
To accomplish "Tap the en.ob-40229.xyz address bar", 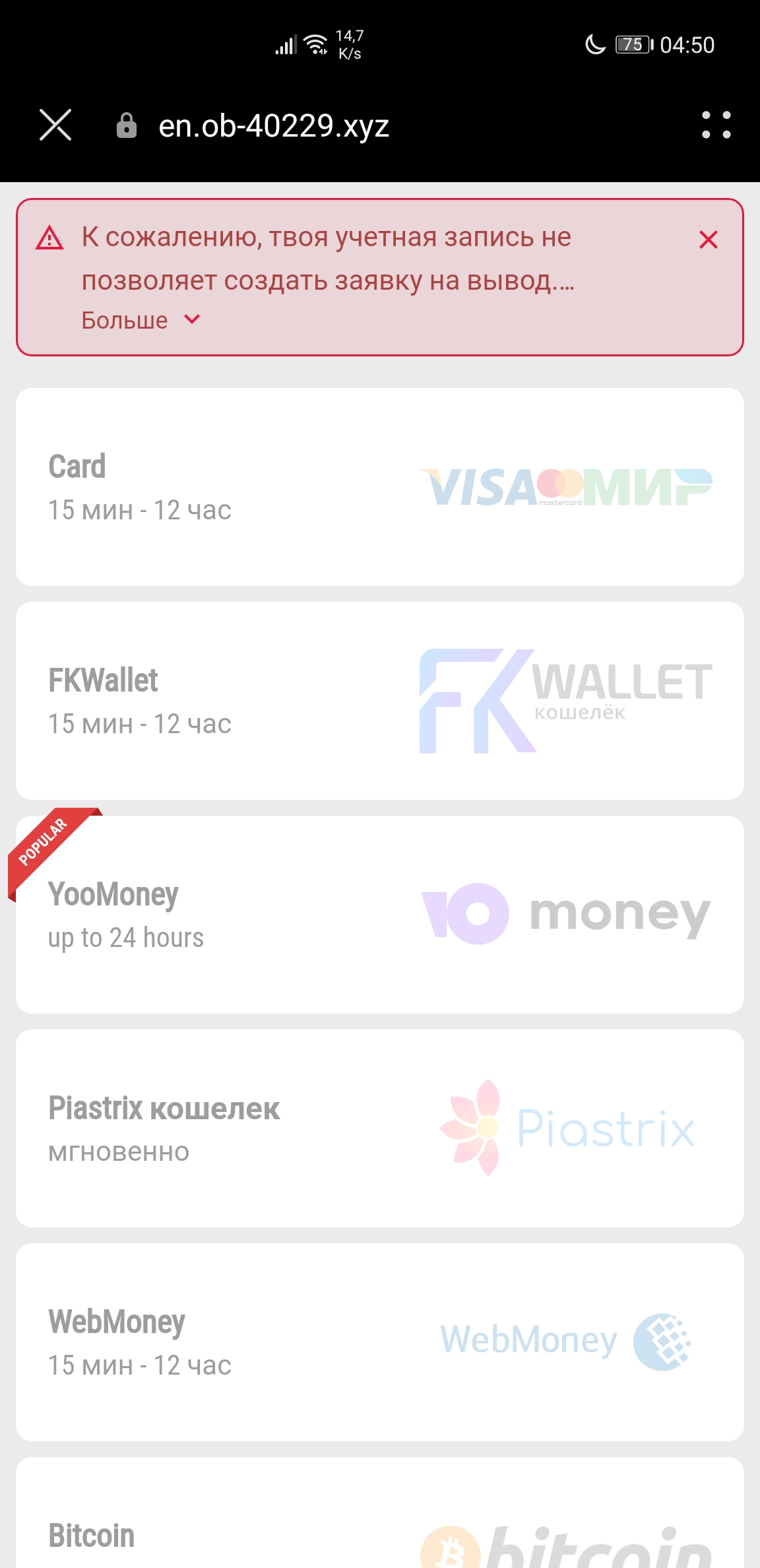I will tap(274, 125).
